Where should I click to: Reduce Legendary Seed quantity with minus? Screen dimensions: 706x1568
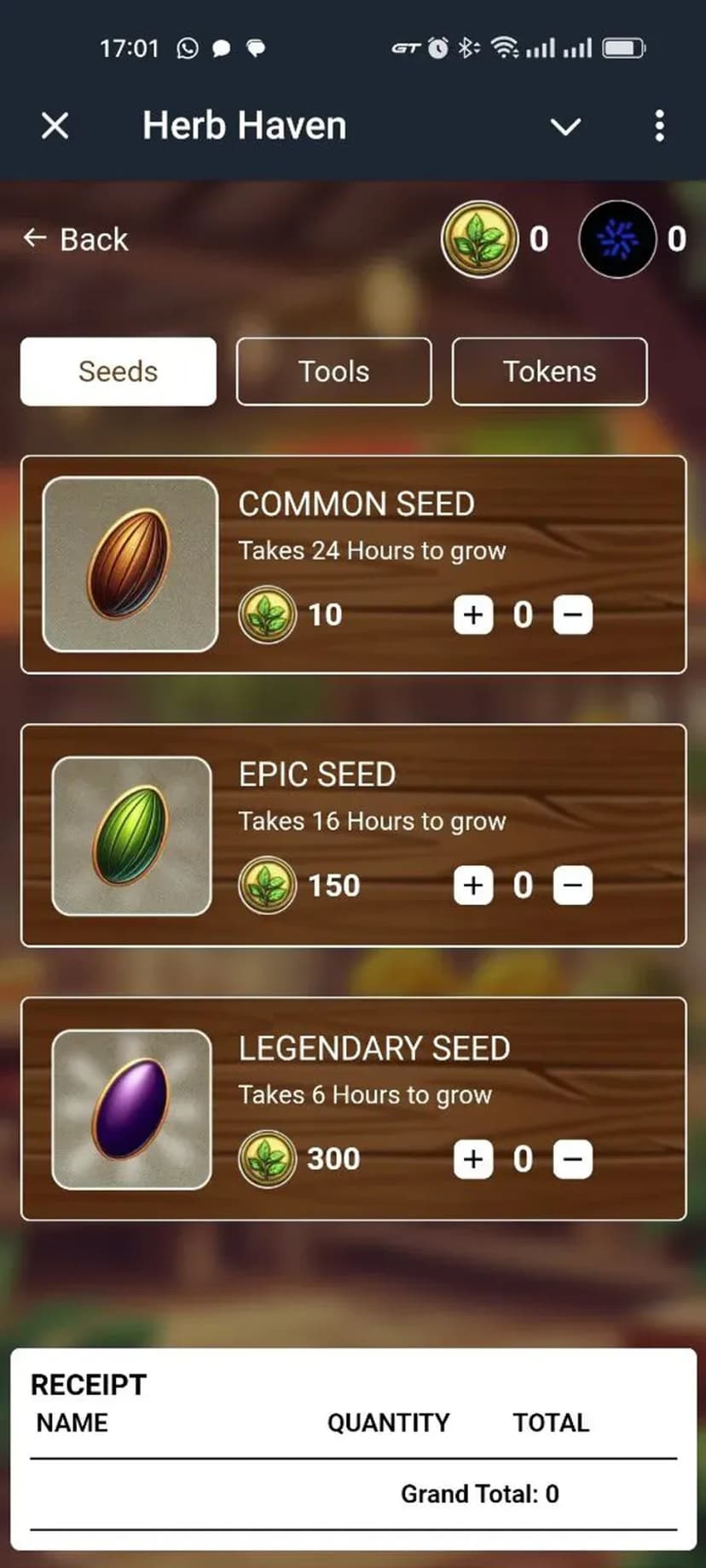[573, 1159]
